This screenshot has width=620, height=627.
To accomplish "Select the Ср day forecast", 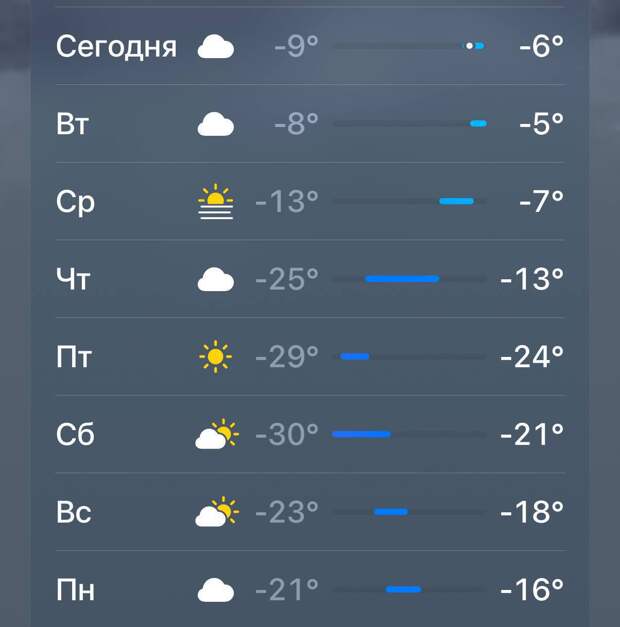I will pos(310,201).
